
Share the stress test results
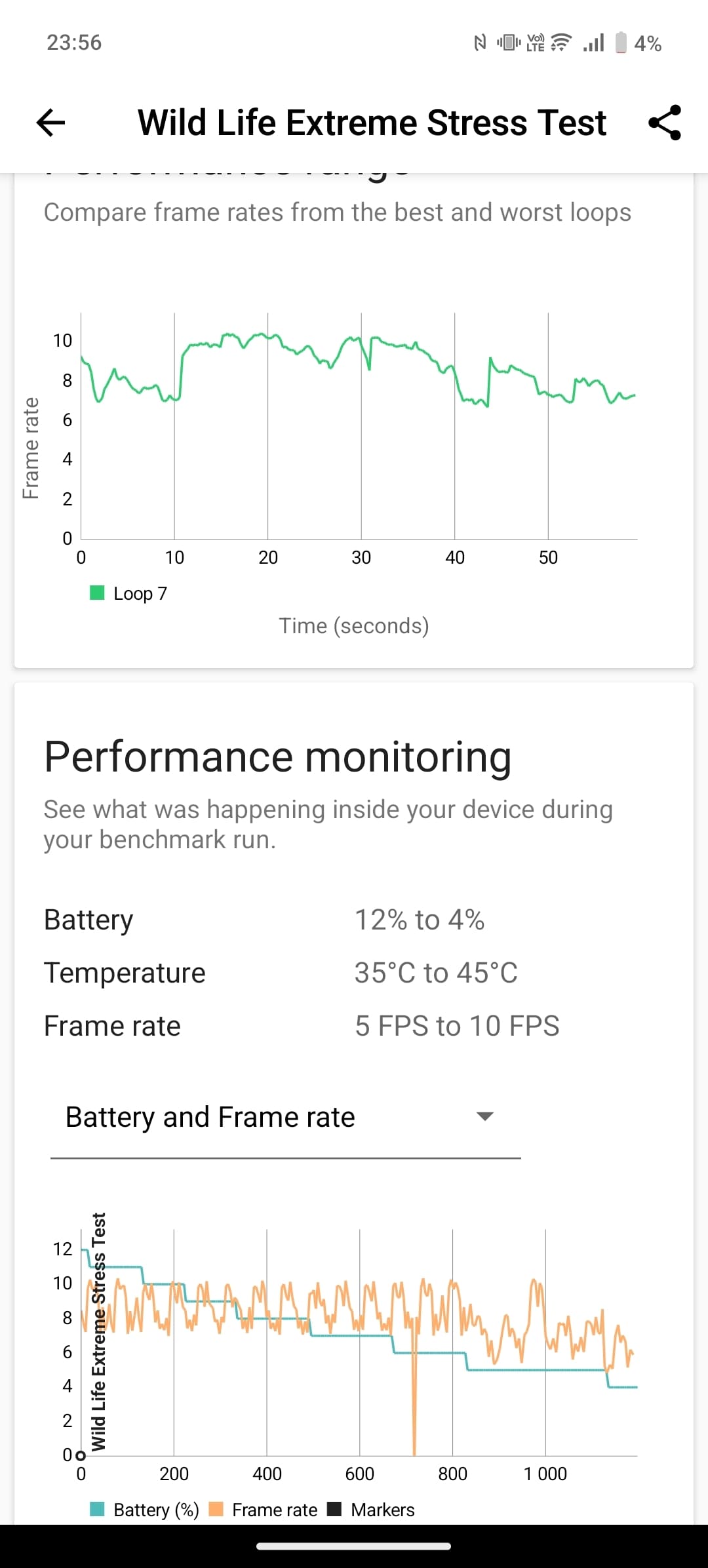664,123
